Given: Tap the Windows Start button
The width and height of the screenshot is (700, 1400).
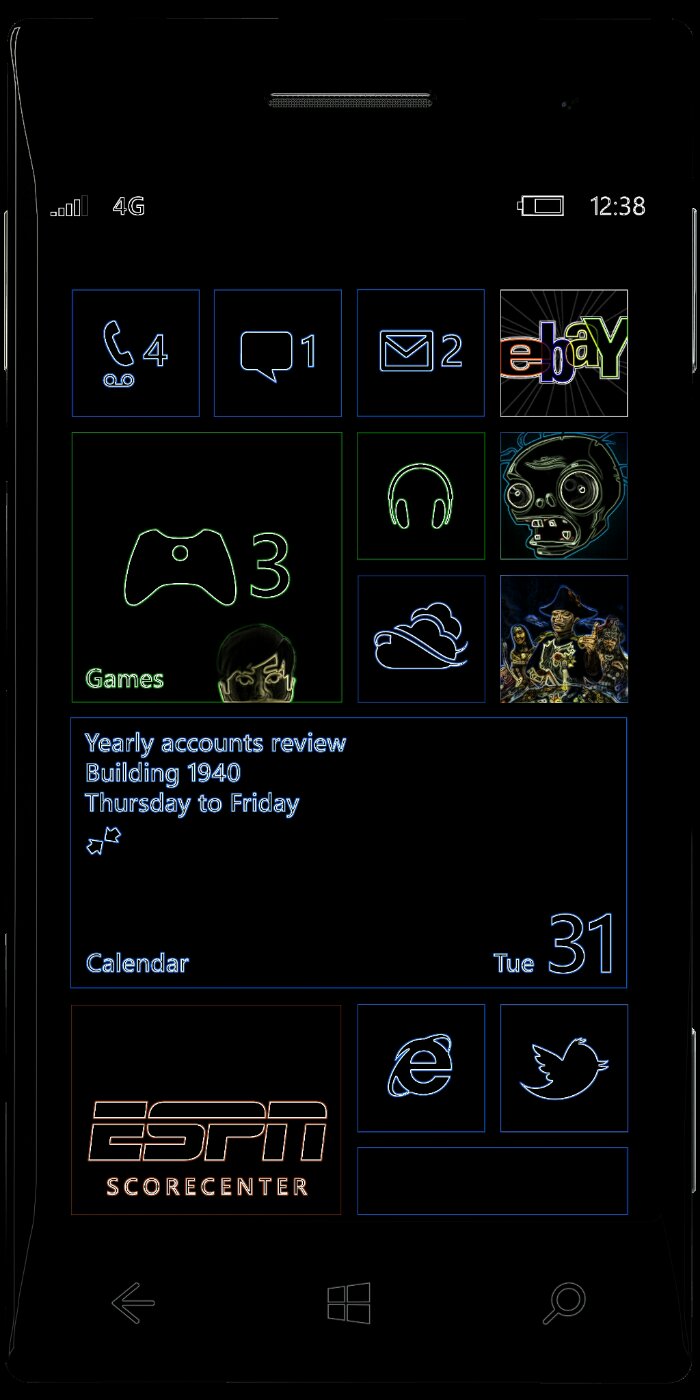Looking at the screenshot, I should (349, 1303).
